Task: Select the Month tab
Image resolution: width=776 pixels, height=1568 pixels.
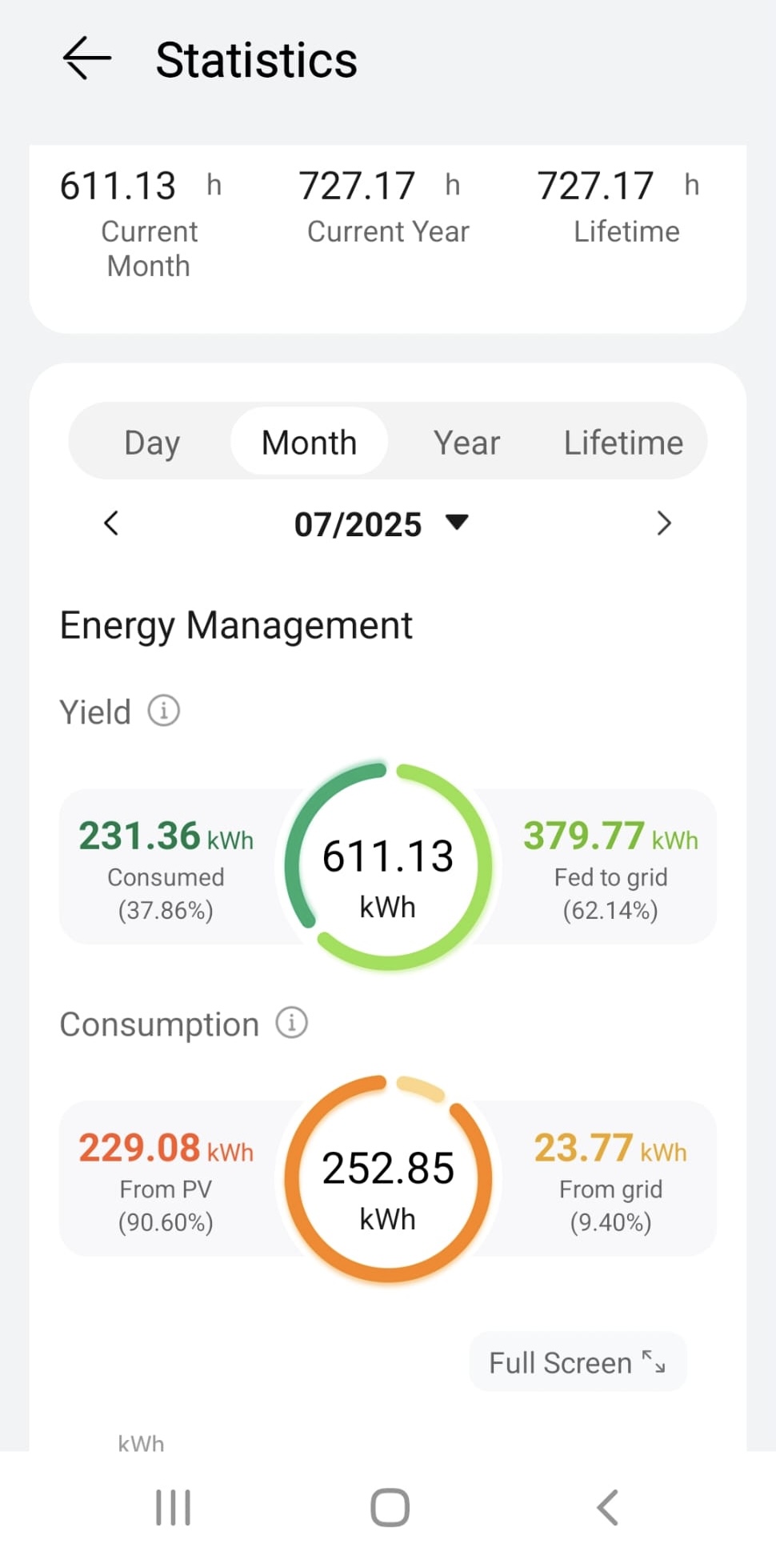Action: [310, 443]
